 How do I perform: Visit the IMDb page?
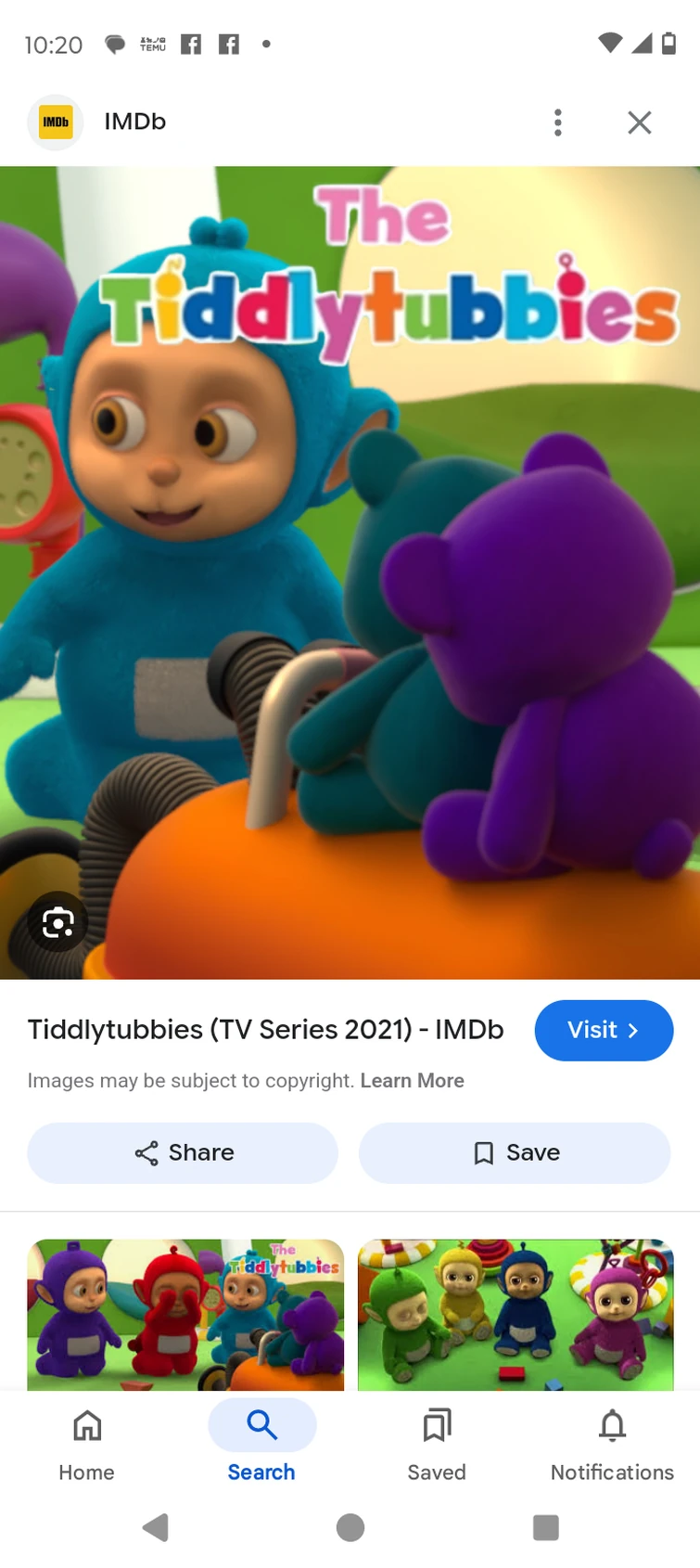pyautogui.click(x=603, y=1030)
